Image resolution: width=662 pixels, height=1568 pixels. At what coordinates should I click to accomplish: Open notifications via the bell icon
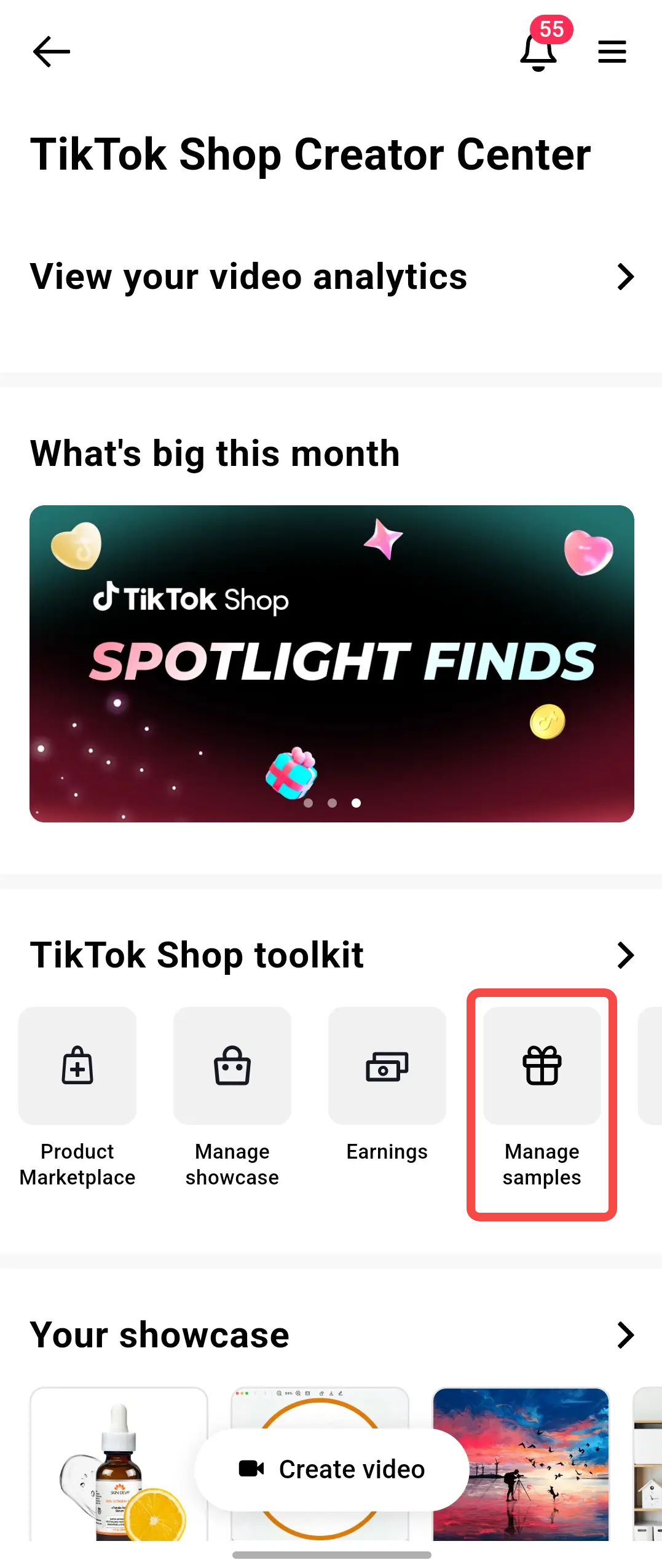point(538,52)
